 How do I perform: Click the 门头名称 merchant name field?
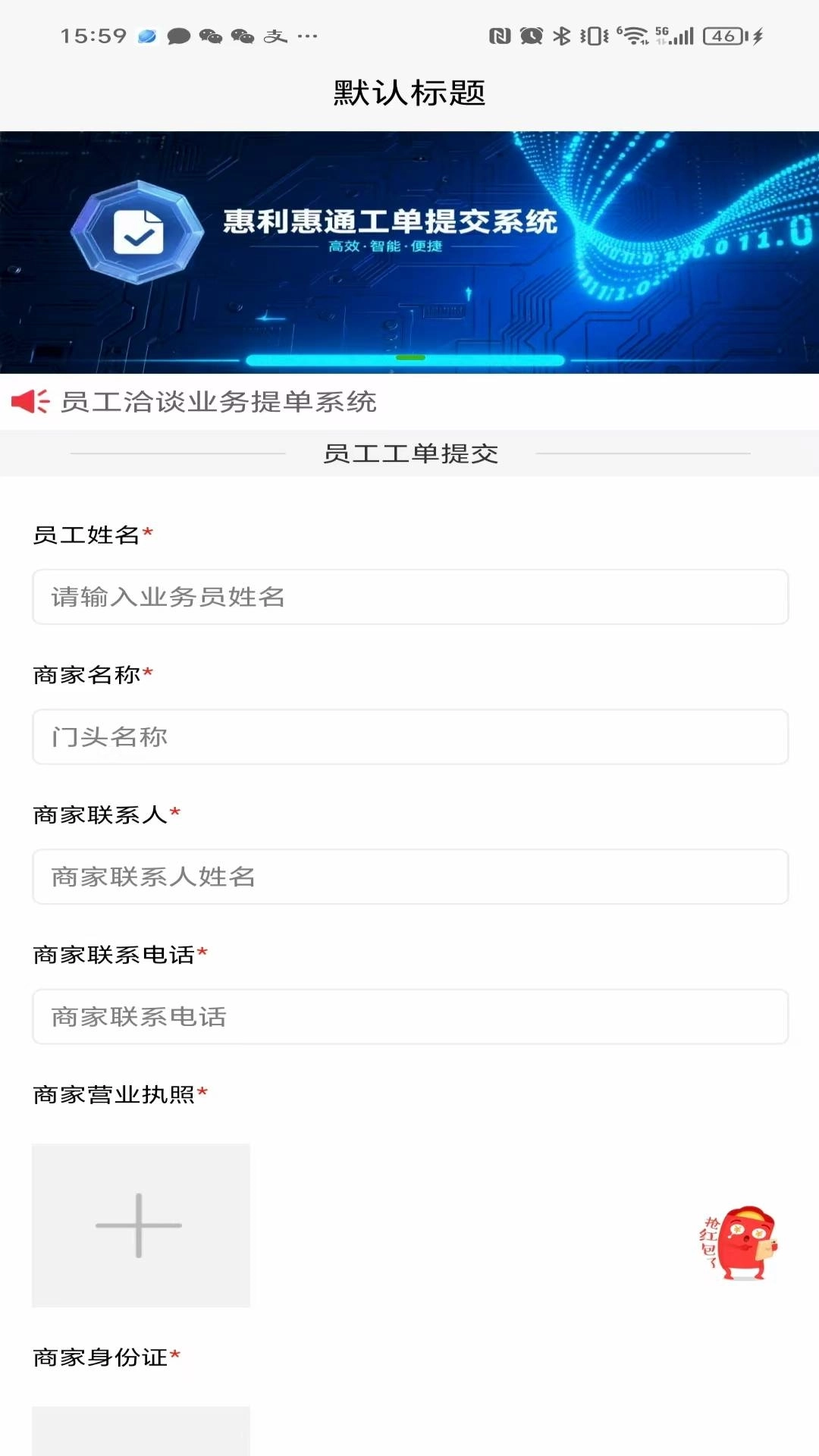click(x=409, y=736)
